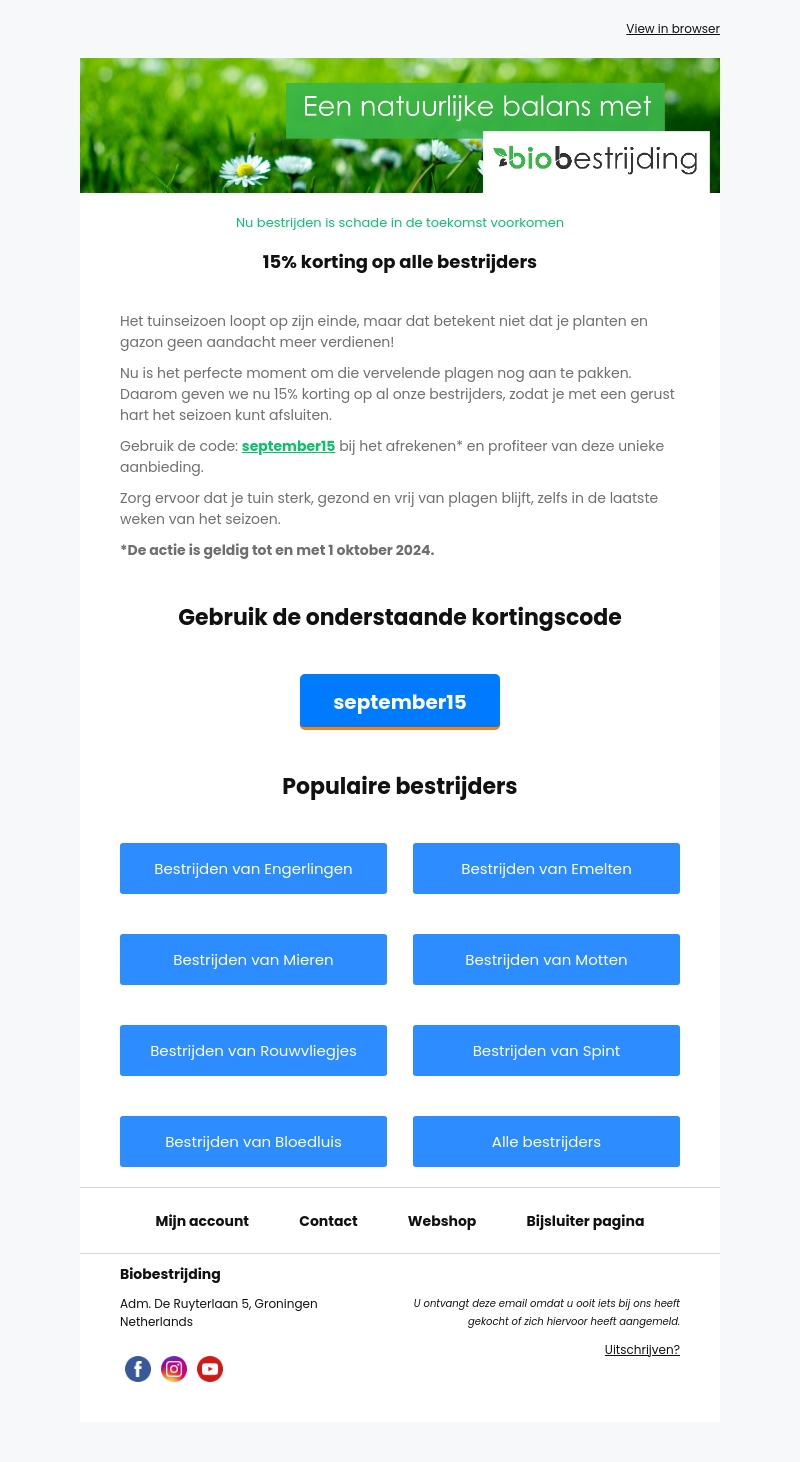The image size is (800, 1462).
Task: Select Bestrijden van Mieren
Action: pos(253,959)
